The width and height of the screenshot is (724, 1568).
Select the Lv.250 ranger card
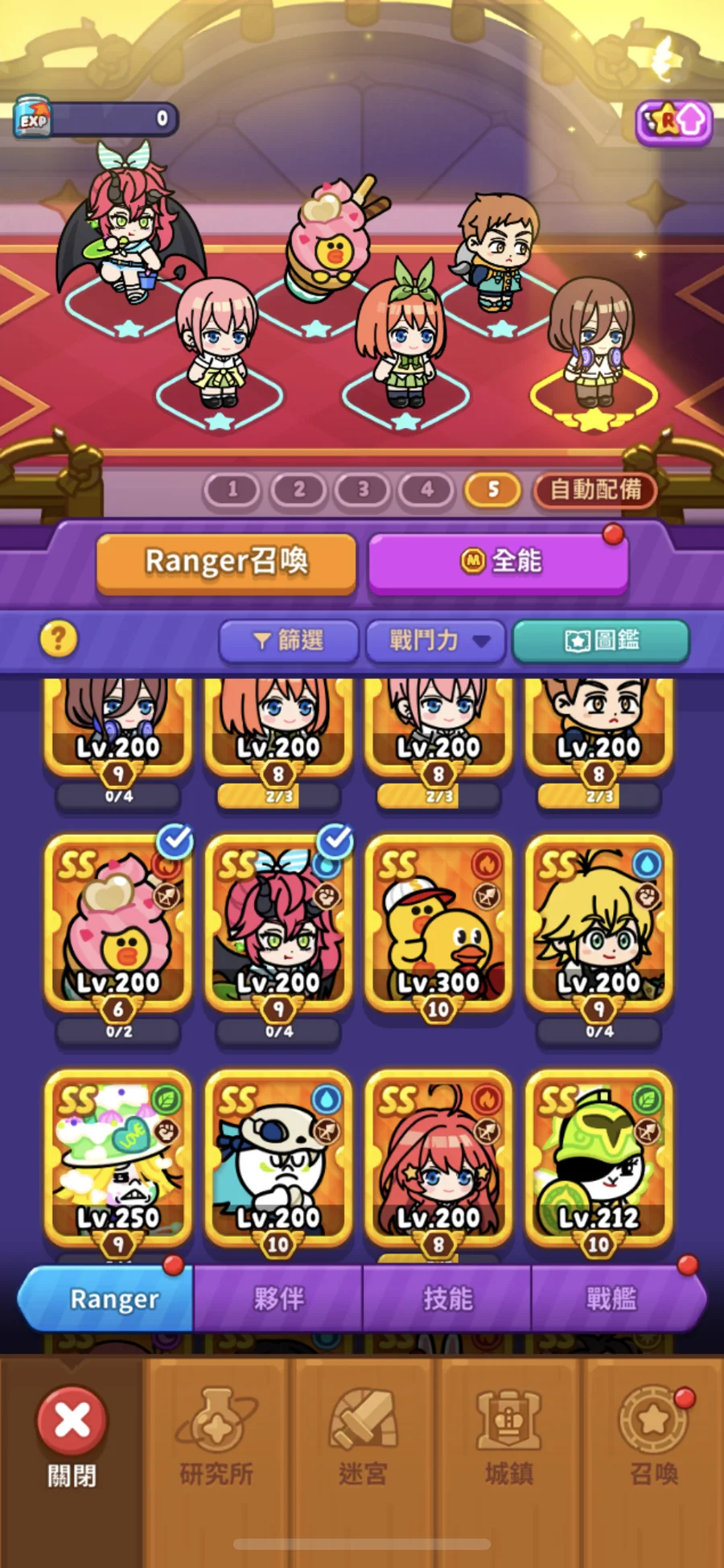(x=117, y=1159)
